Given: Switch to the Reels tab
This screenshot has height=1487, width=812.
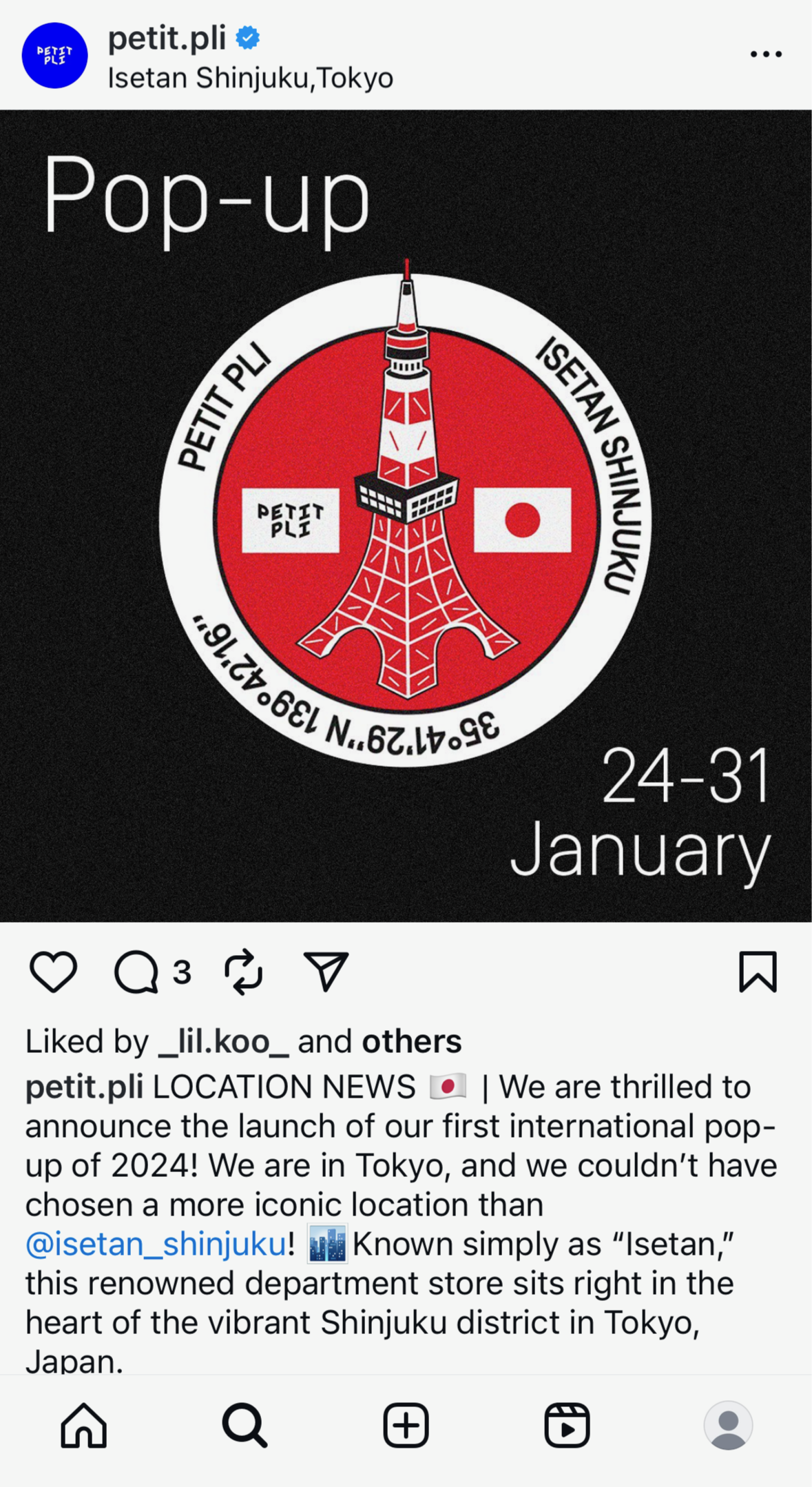Looking at the screenshot, I should tap(567, 1426).
